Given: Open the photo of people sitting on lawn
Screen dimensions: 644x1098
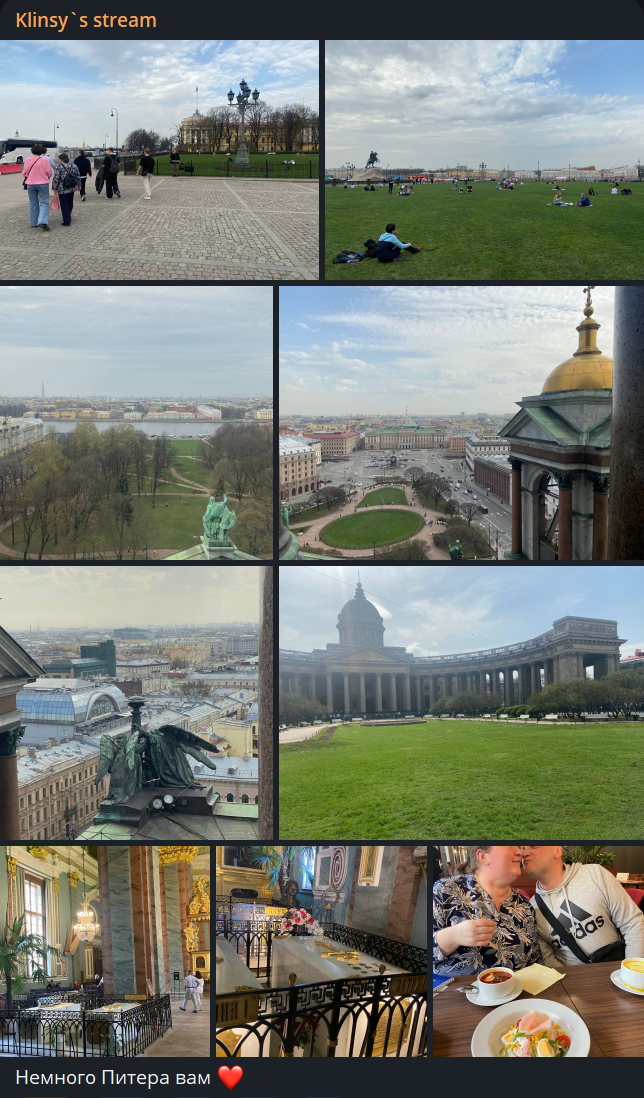Looking at the screenshot, I should 484,160.
